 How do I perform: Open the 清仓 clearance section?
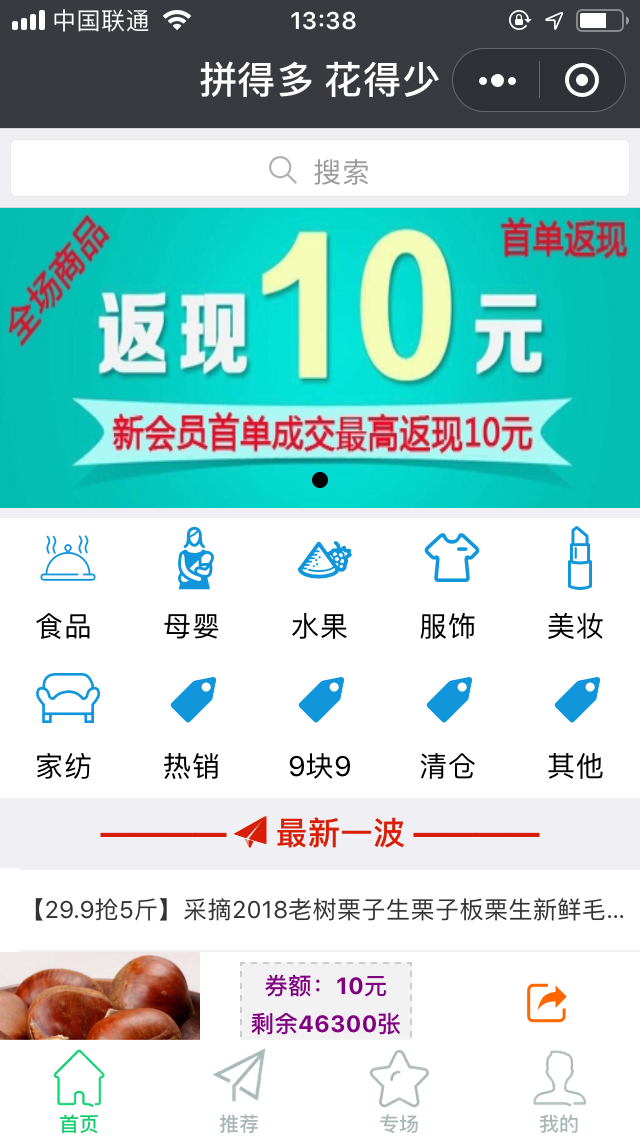coord(448,726)
